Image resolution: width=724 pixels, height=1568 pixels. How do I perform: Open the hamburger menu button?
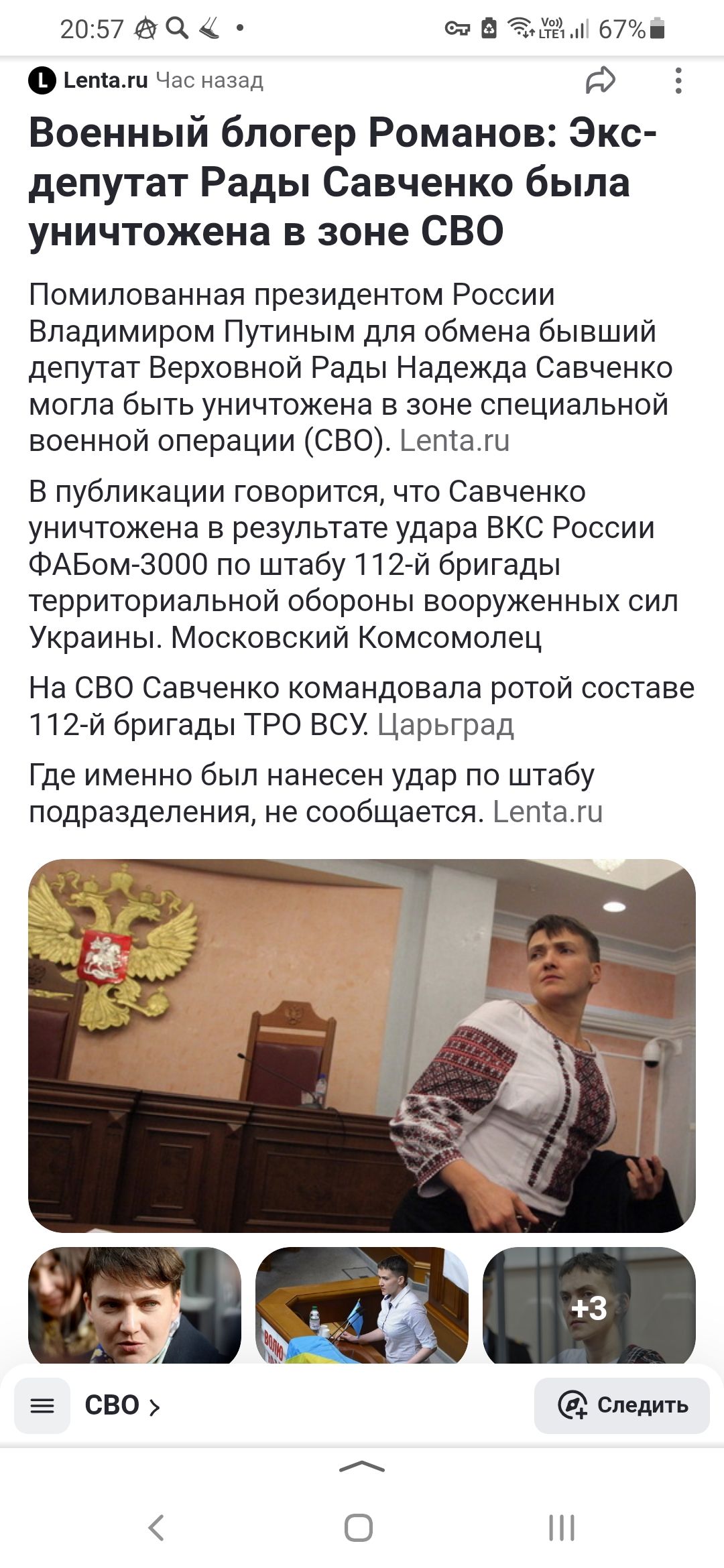click(x=42, y=1406)
